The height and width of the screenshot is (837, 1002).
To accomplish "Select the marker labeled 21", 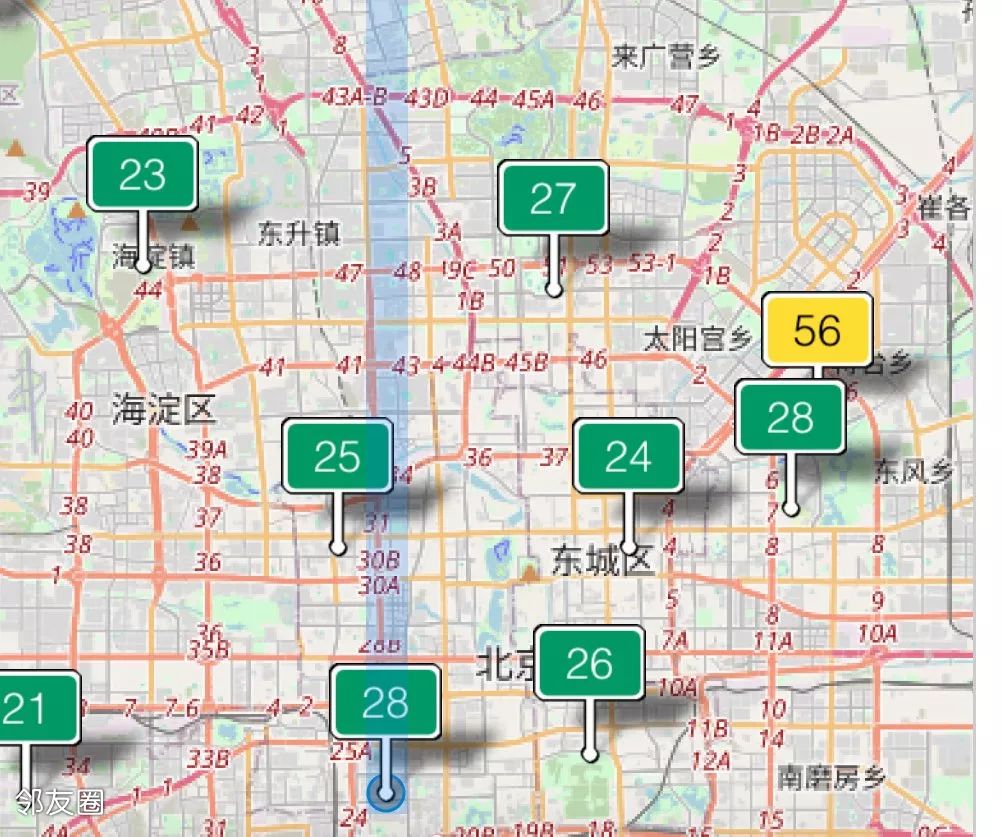I will [x=30, y=708].
